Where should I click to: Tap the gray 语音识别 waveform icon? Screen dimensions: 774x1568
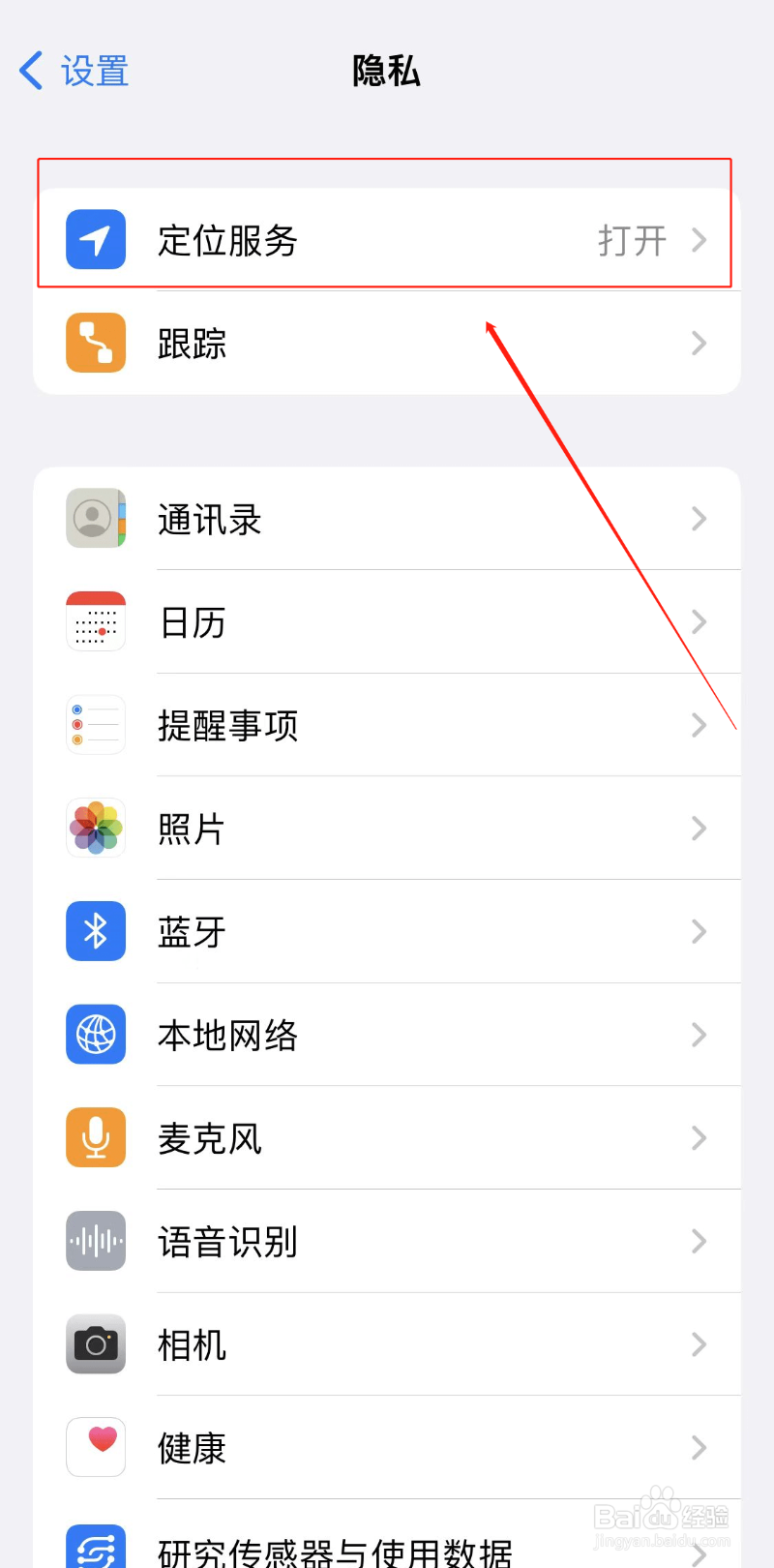tap(95, 1241)
